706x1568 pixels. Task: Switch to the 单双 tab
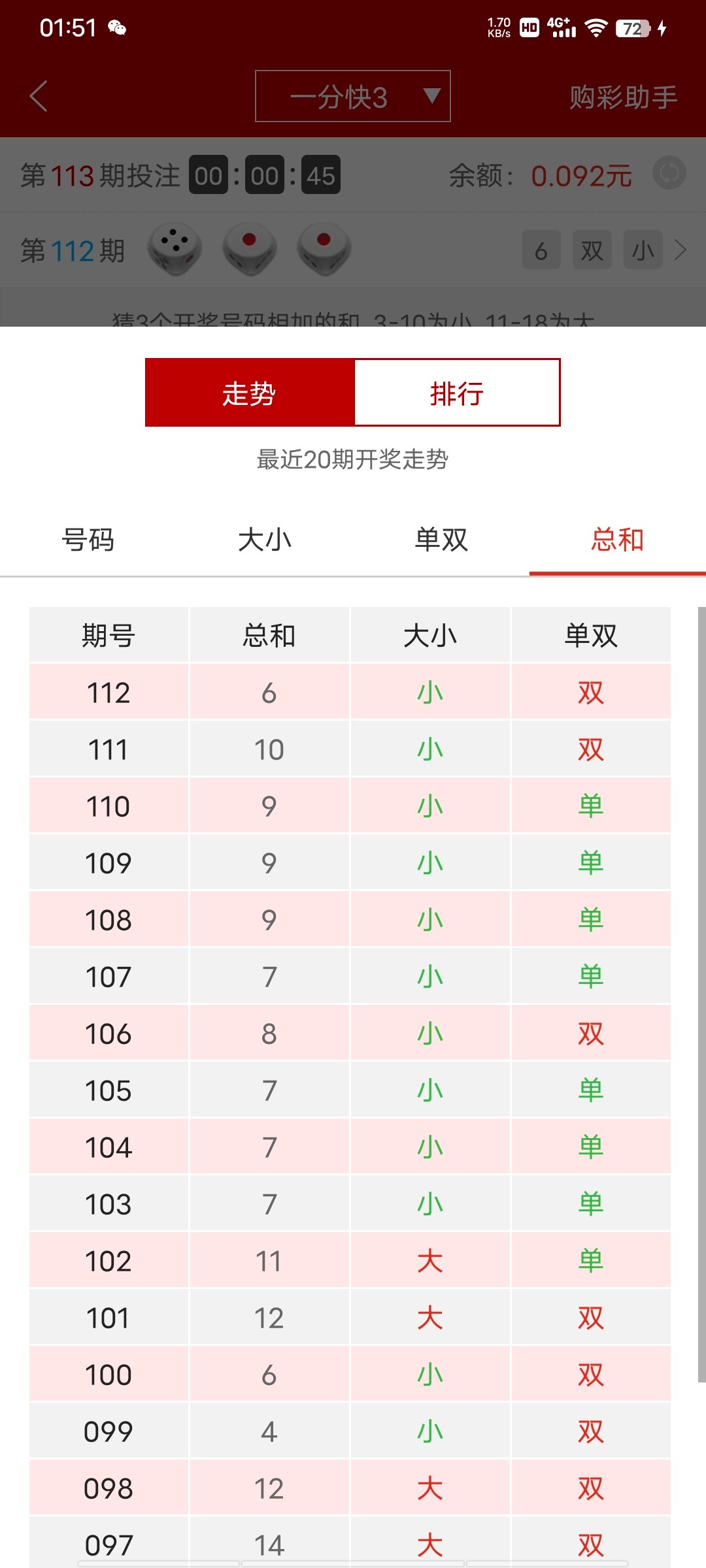pyautogui.click(x=441, y=540)
